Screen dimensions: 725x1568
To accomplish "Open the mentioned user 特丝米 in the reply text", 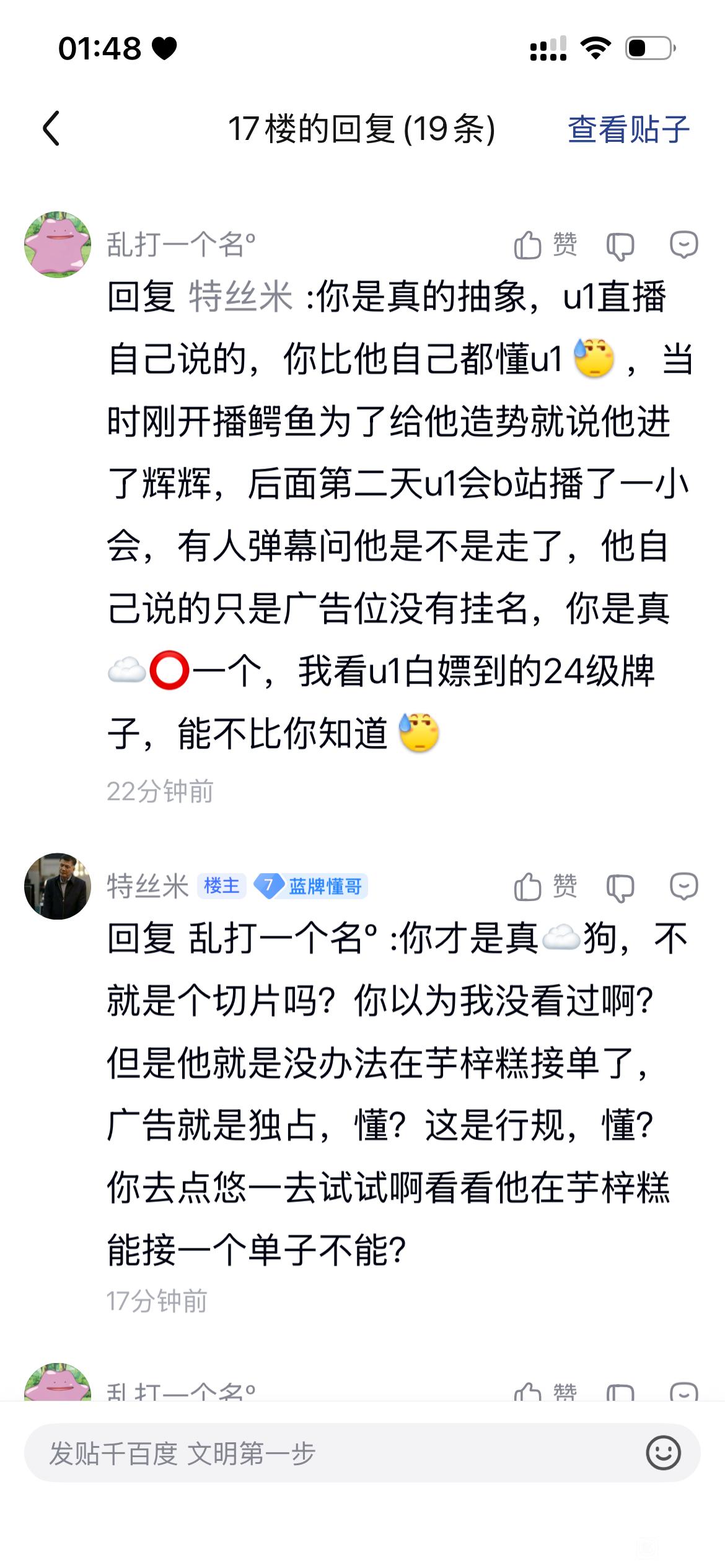I will 240,297.
